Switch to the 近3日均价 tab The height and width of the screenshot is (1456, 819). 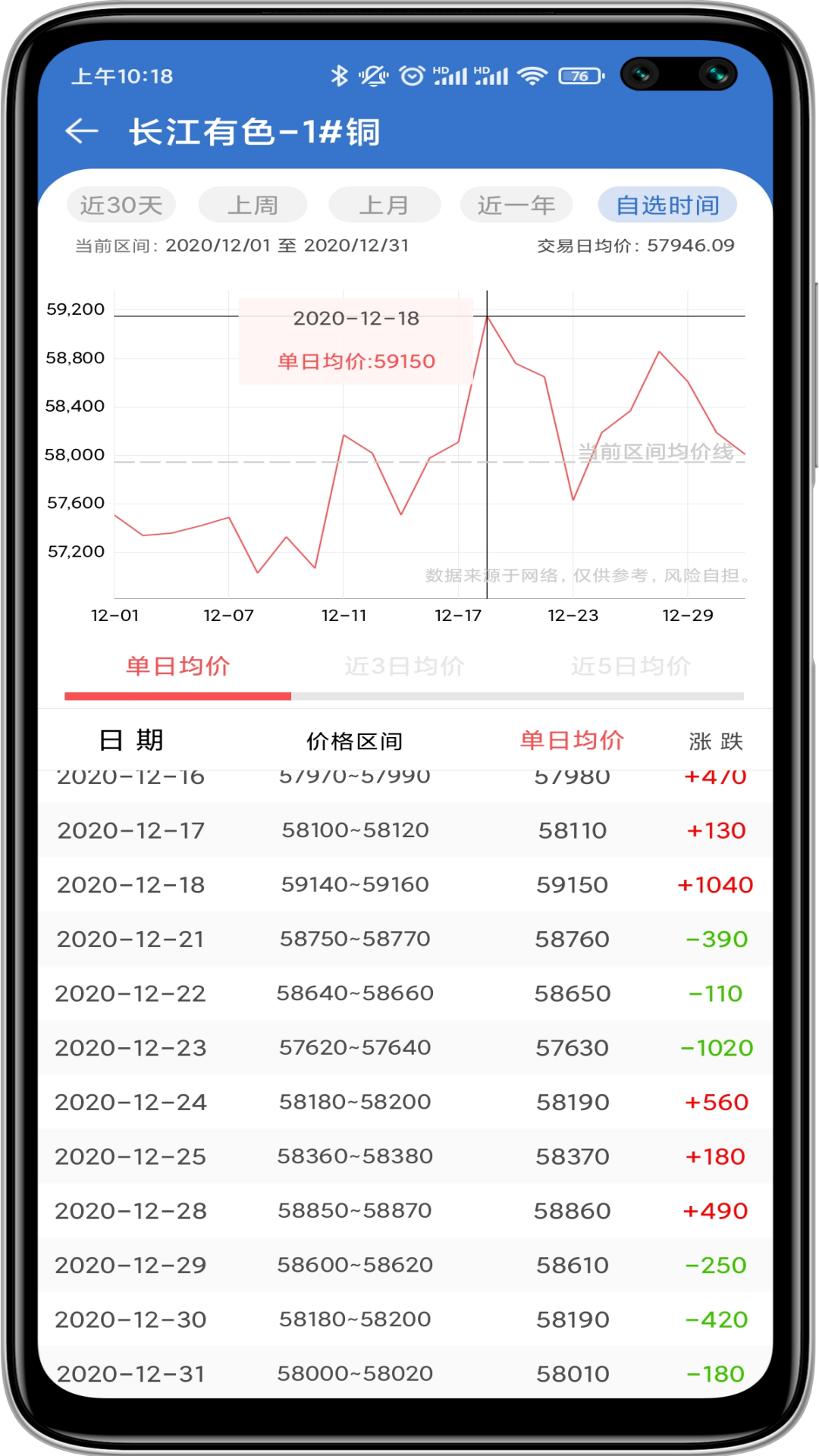click(404, 667)
